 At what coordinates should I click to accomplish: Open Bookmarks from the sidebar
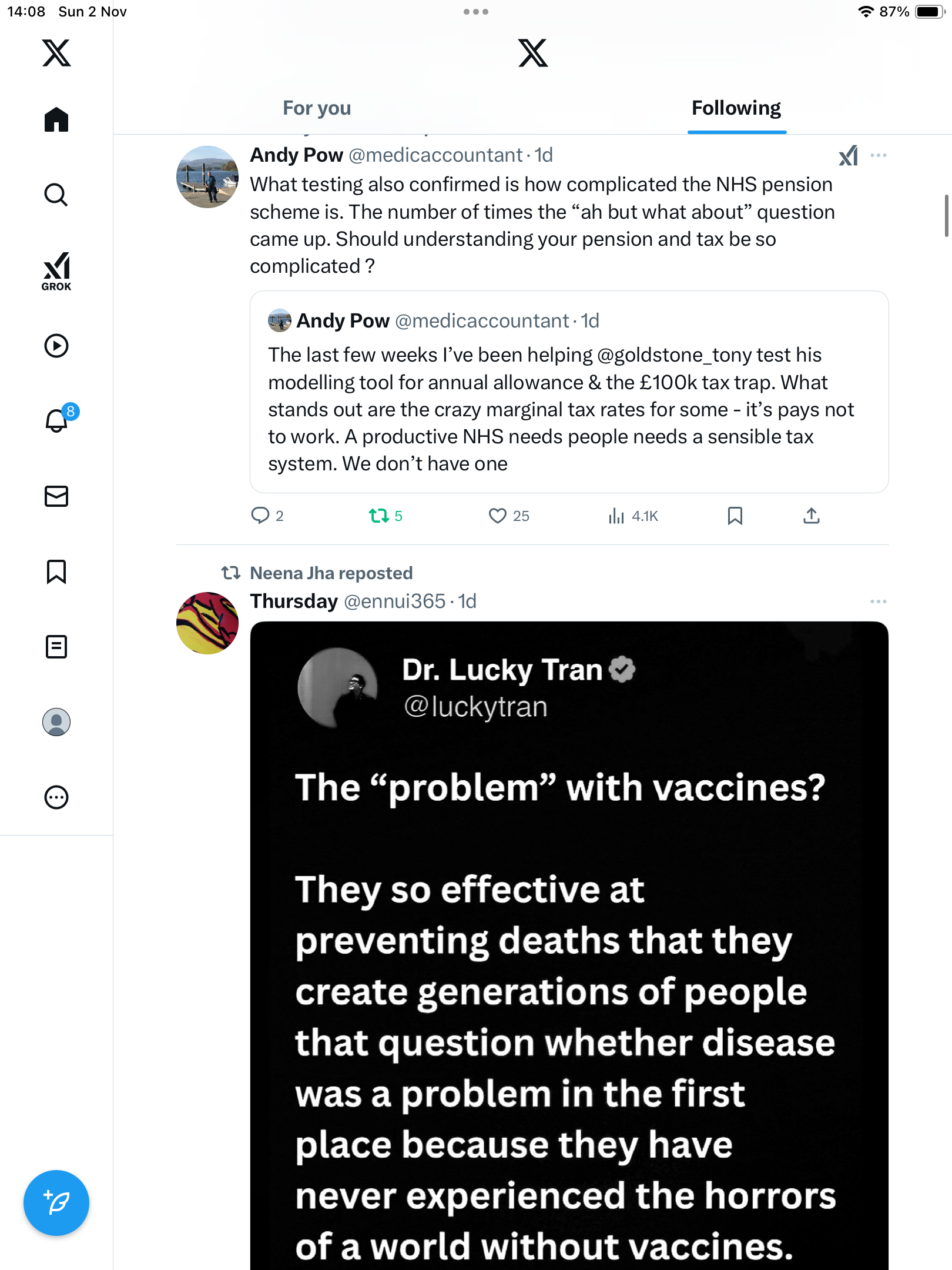[56, 571]
